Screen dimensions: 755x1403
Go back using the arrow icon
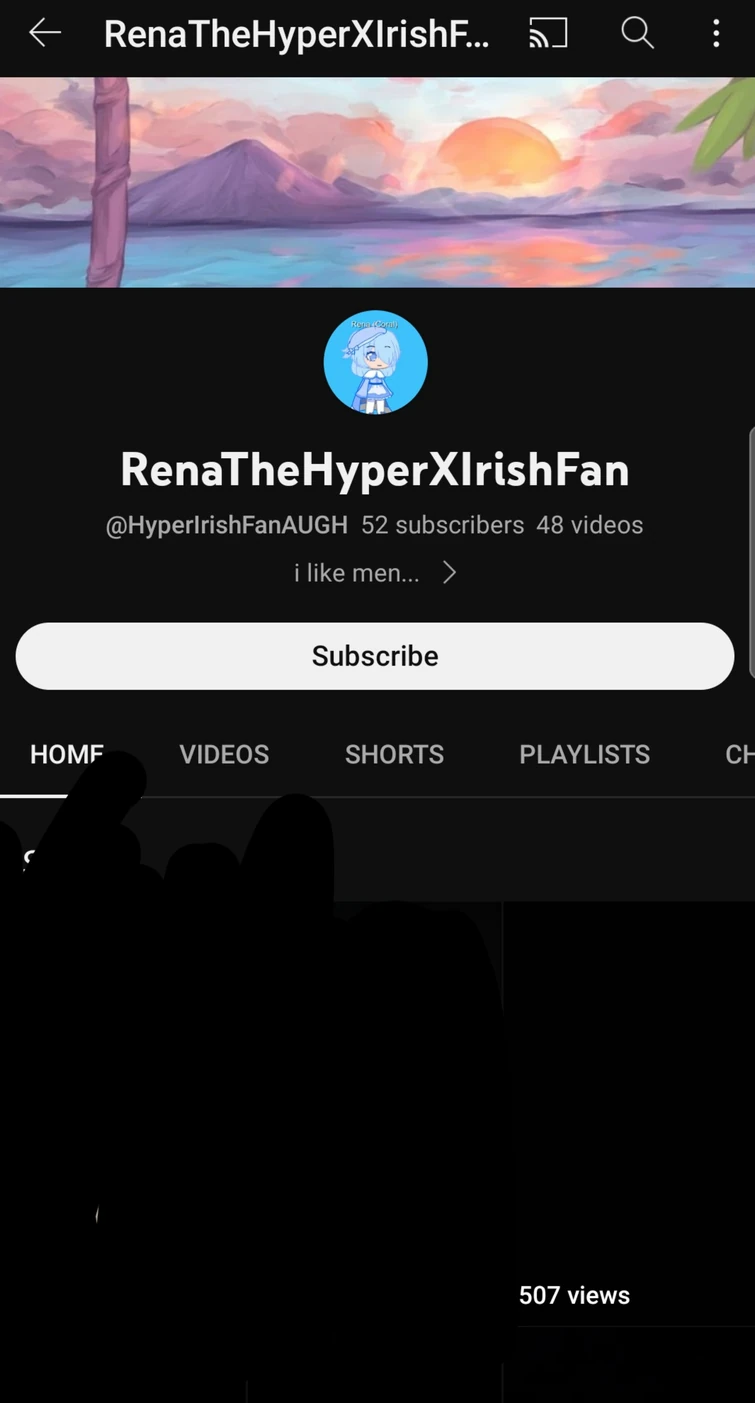pyautogui.click(x=45, y=33)
